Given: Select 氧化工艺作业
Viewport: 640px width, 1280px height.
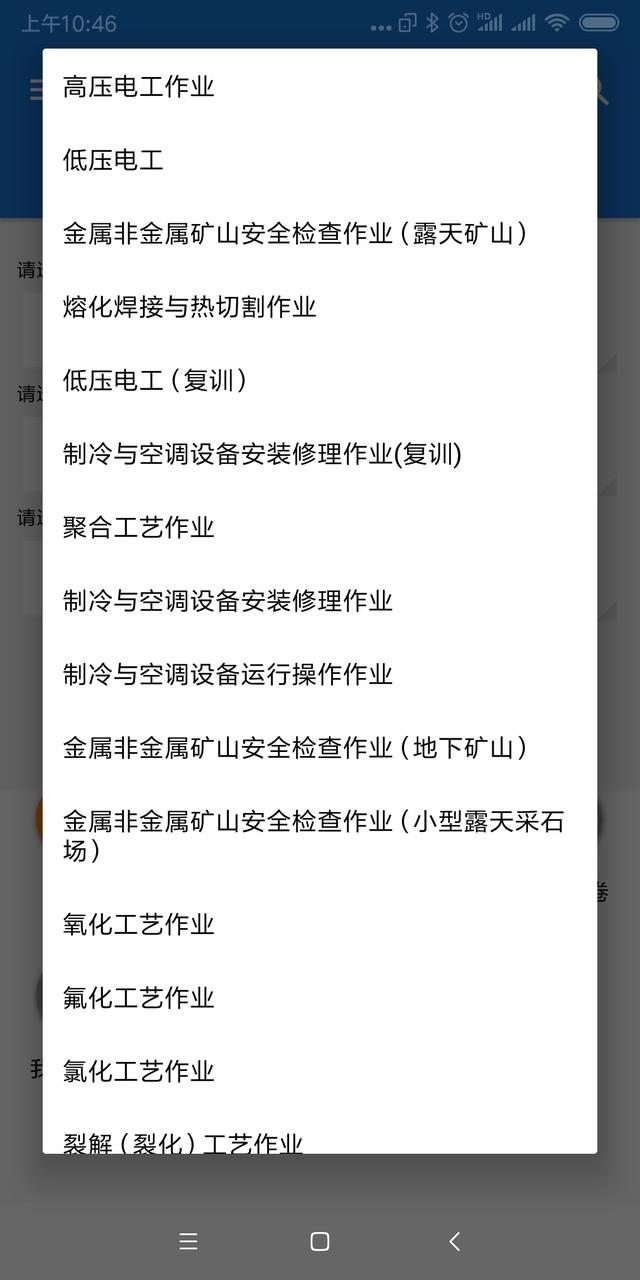Looking at the screenshot, I should pyautogui.click(x=139, y=924).
